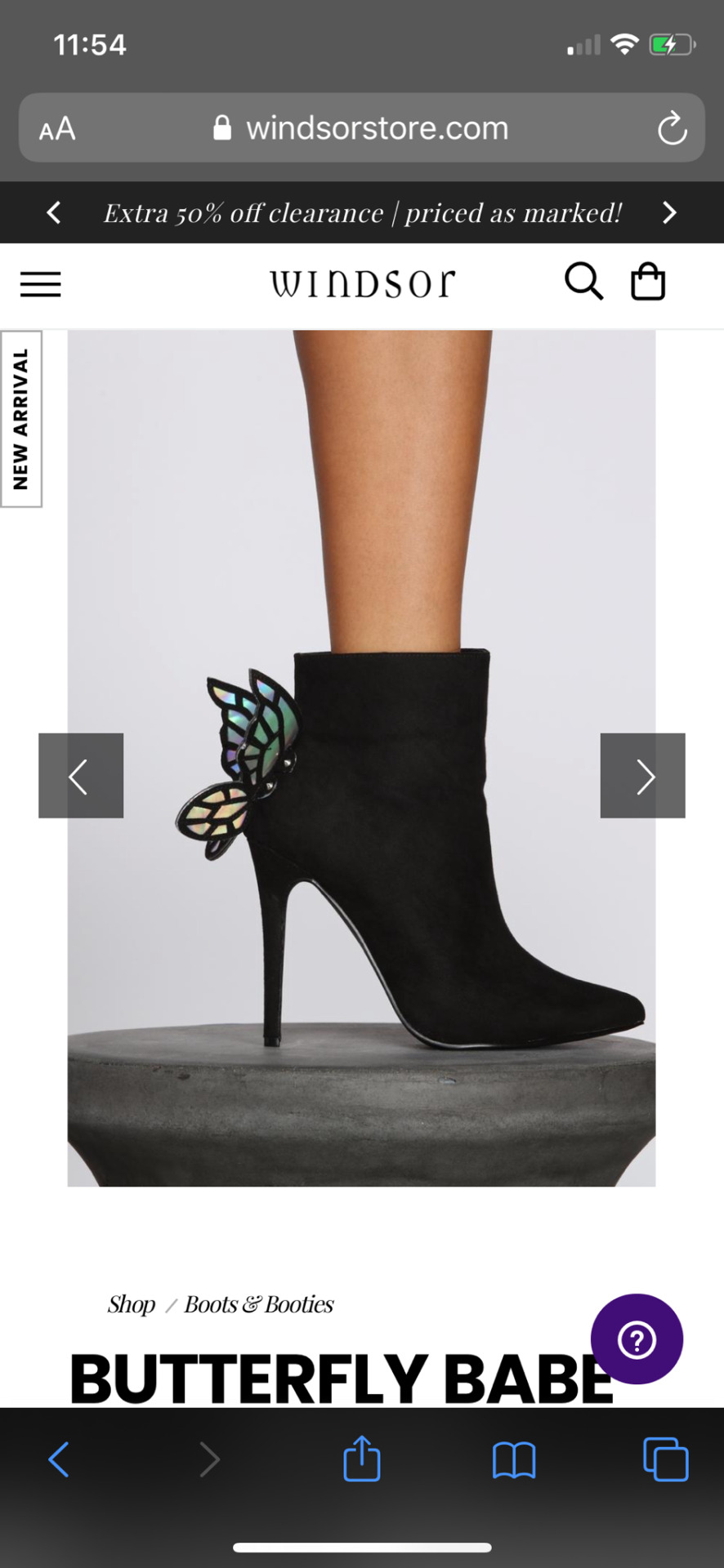The image size is (724, 1568).
Task: Open the shopping bag
Action: (x=648, y=282)
